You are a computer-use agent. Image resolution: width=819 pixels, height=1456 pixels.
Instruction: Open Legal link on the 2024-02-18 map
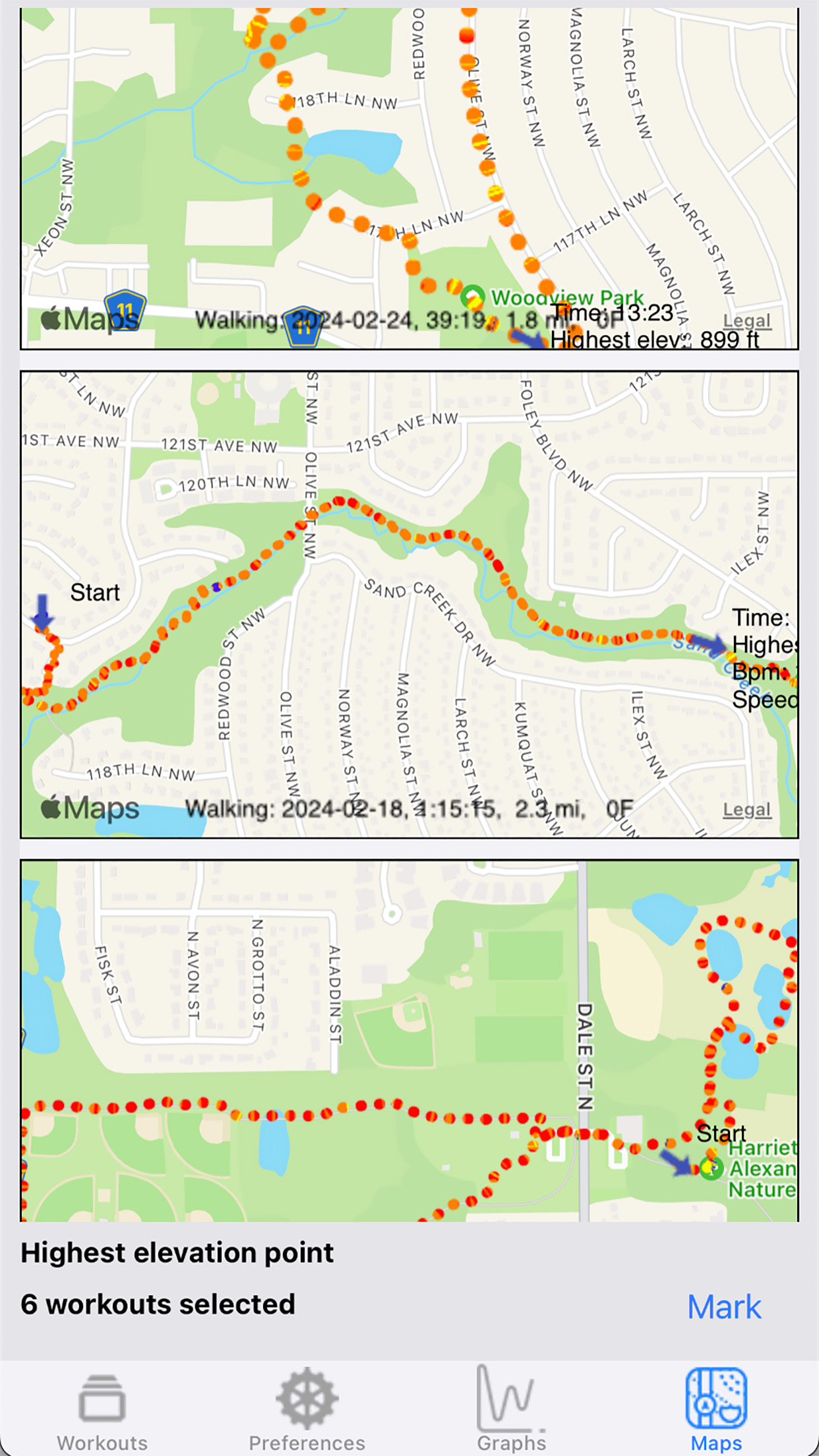tap(746, 809)
